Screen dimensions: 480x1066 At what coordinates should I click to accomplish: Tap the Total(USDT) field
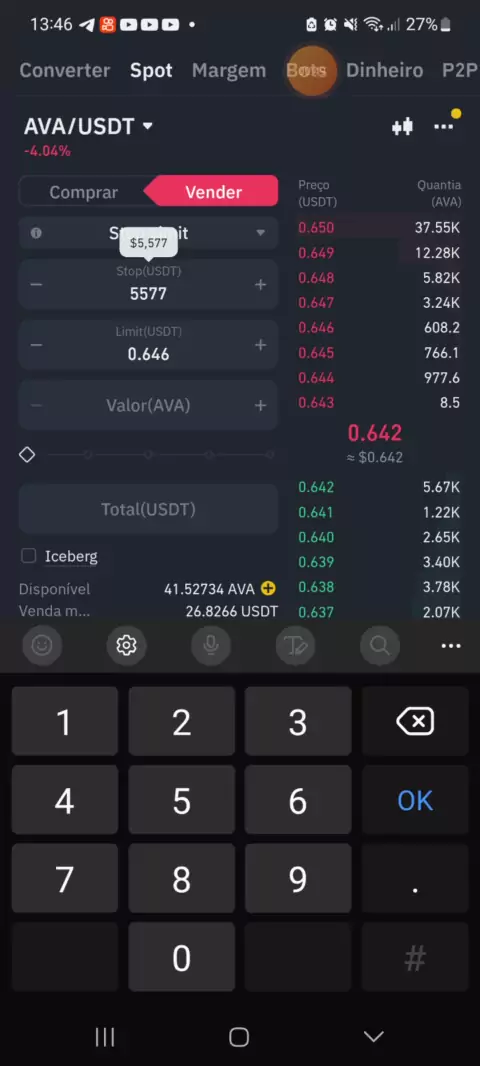[x=148, y=509]
